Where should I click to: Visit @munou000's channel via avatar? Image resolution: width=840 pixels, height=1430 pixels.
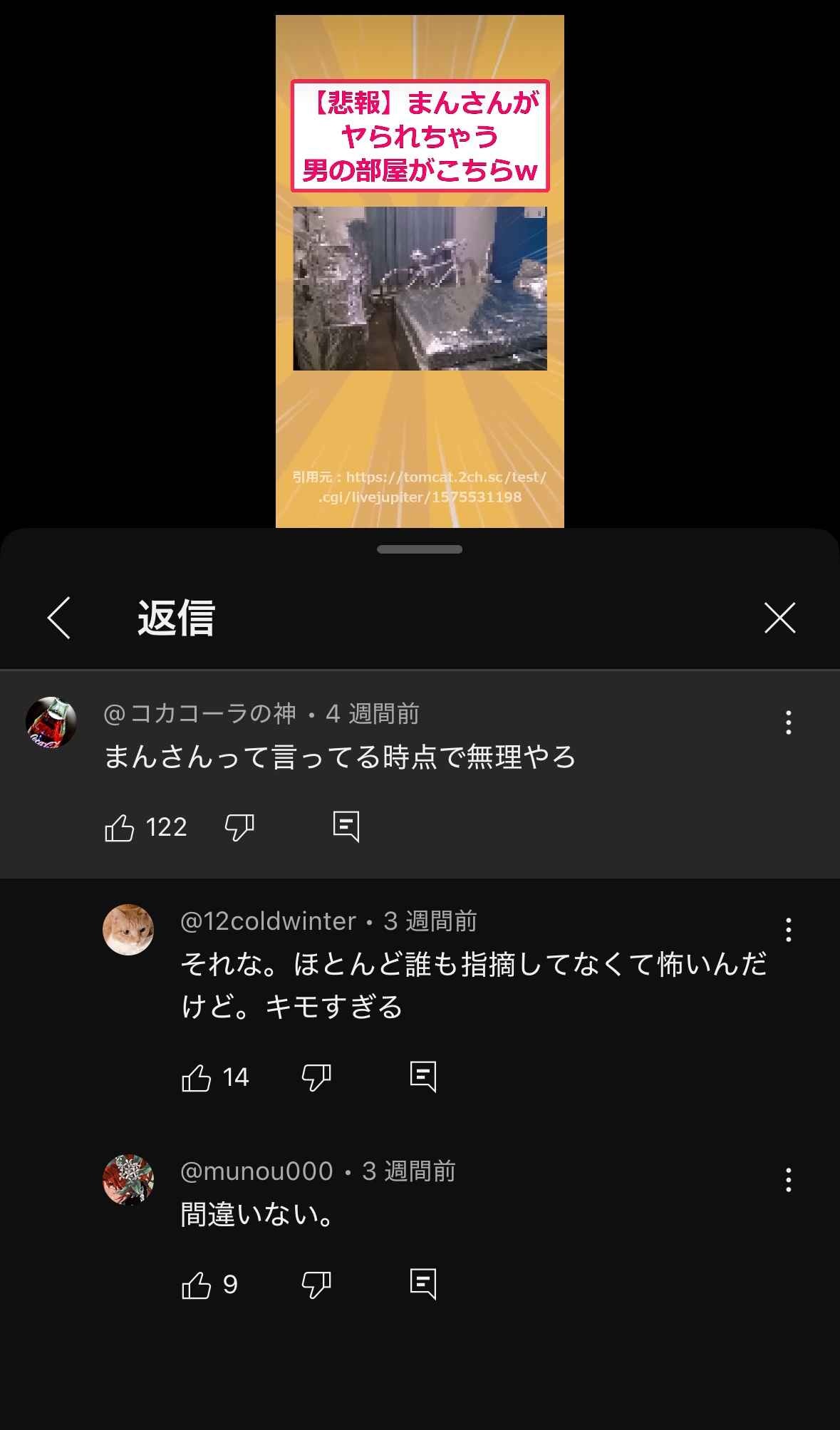(128, 1180)
